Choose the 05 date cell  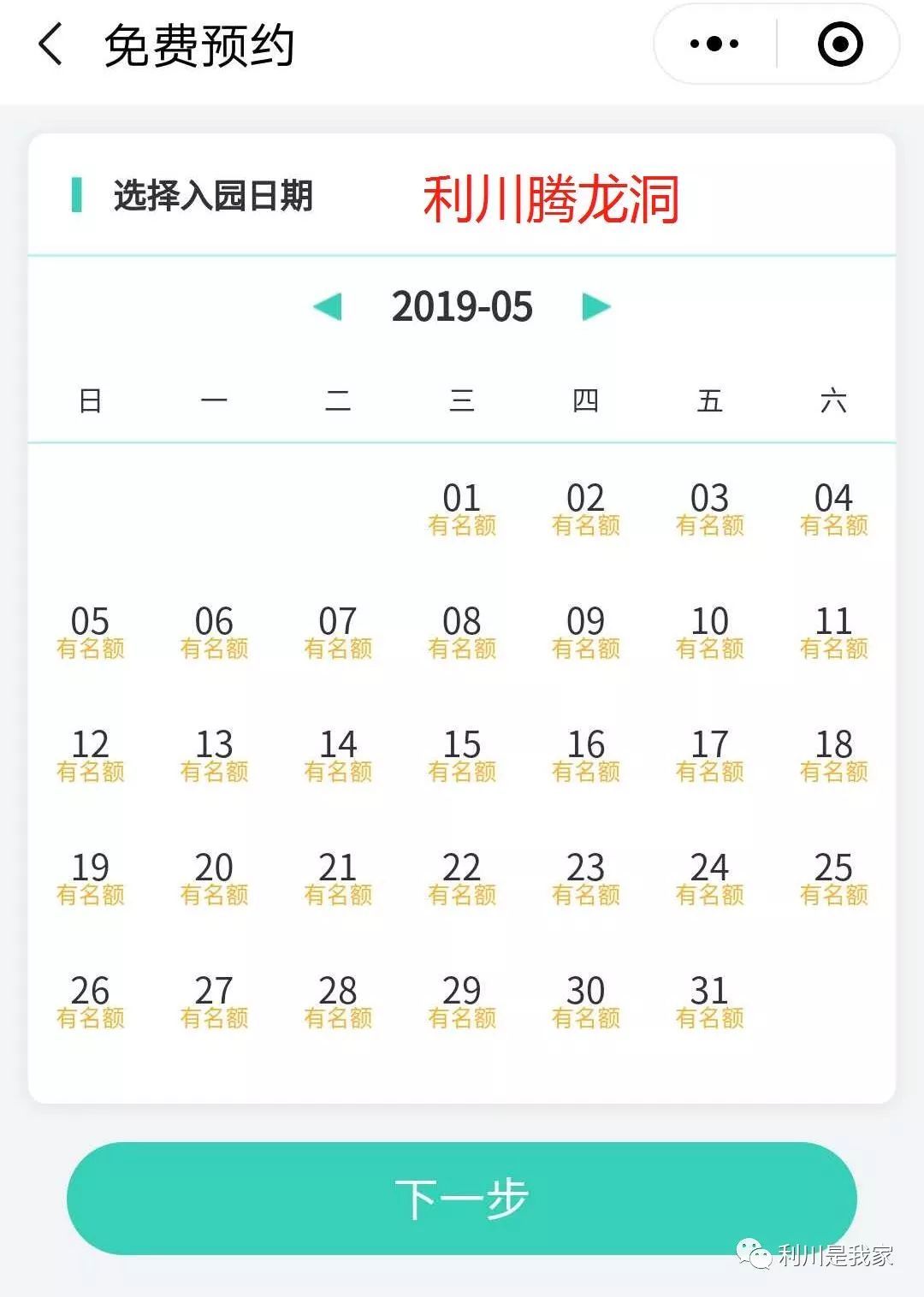(90, 631)
